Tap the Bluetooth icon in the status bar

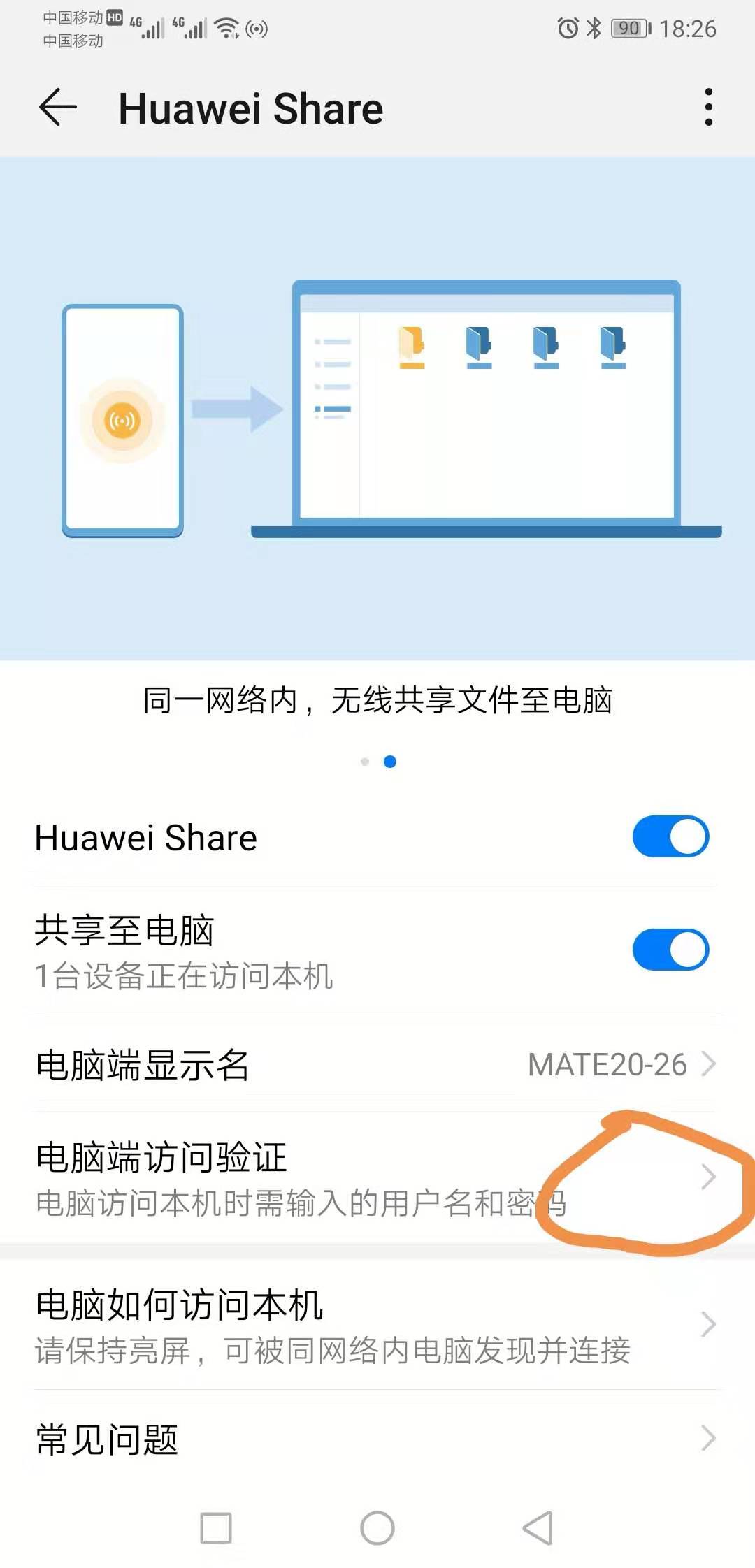(596, 27)
